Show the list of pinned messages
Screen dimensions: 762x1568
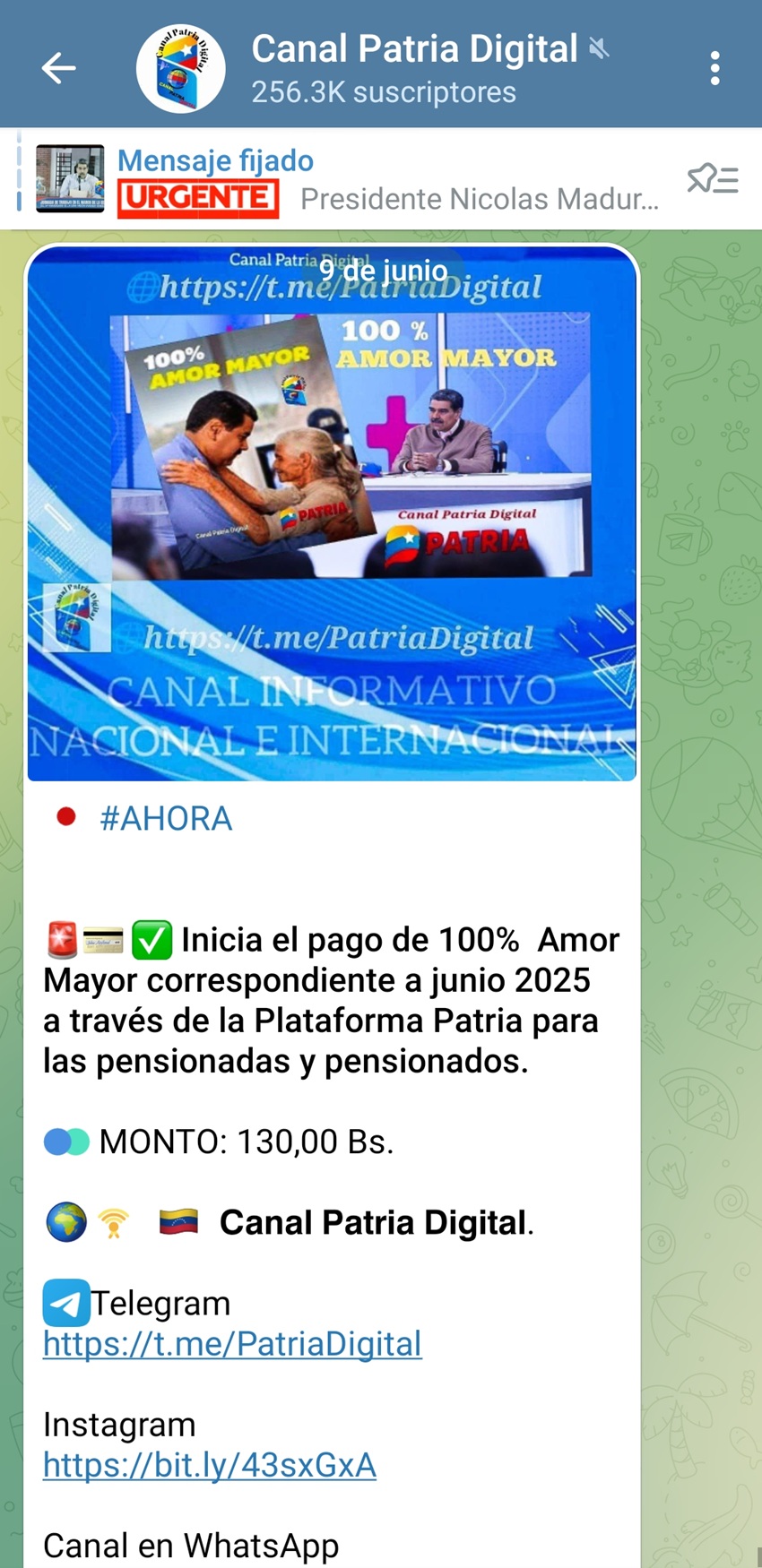click(713, 180)
